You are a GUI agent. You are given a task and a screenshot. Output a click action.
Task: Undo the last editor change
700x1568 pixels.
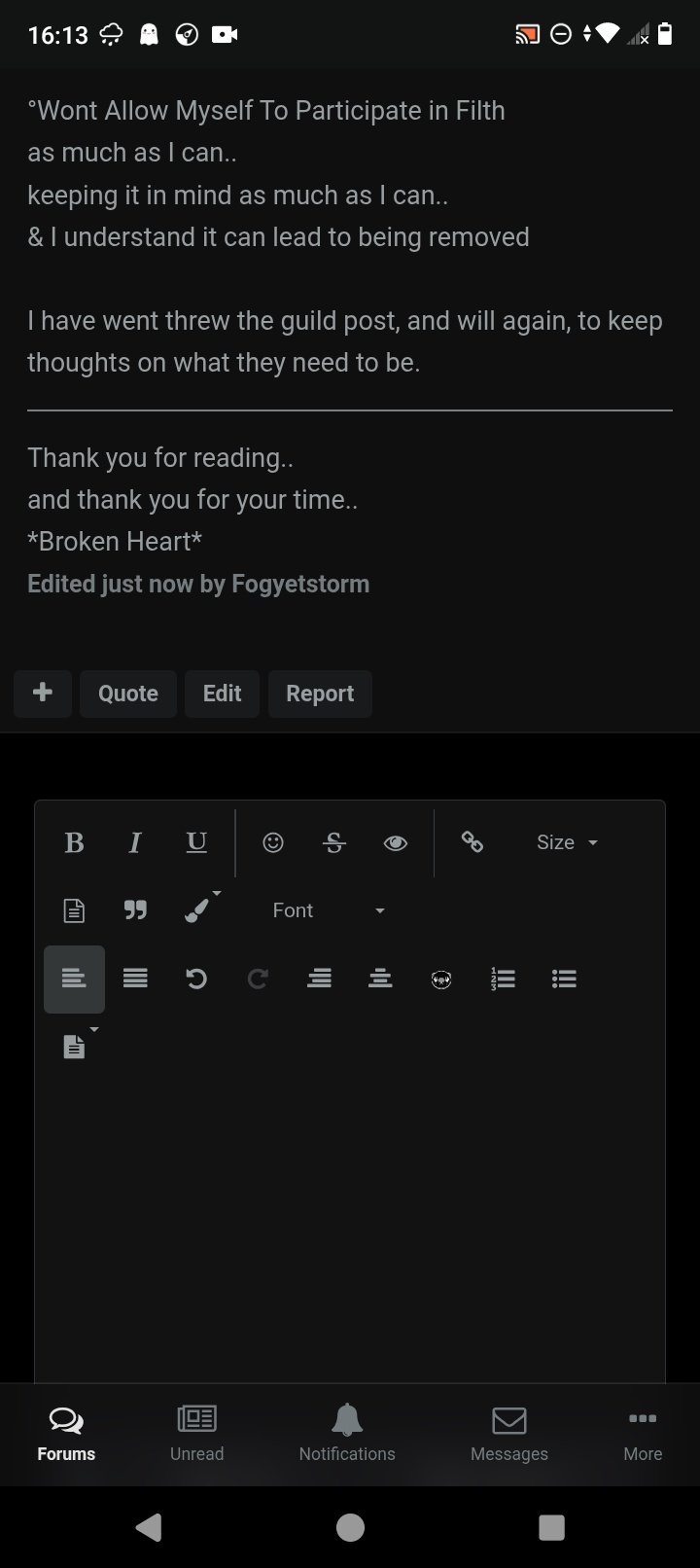[196, 979]
